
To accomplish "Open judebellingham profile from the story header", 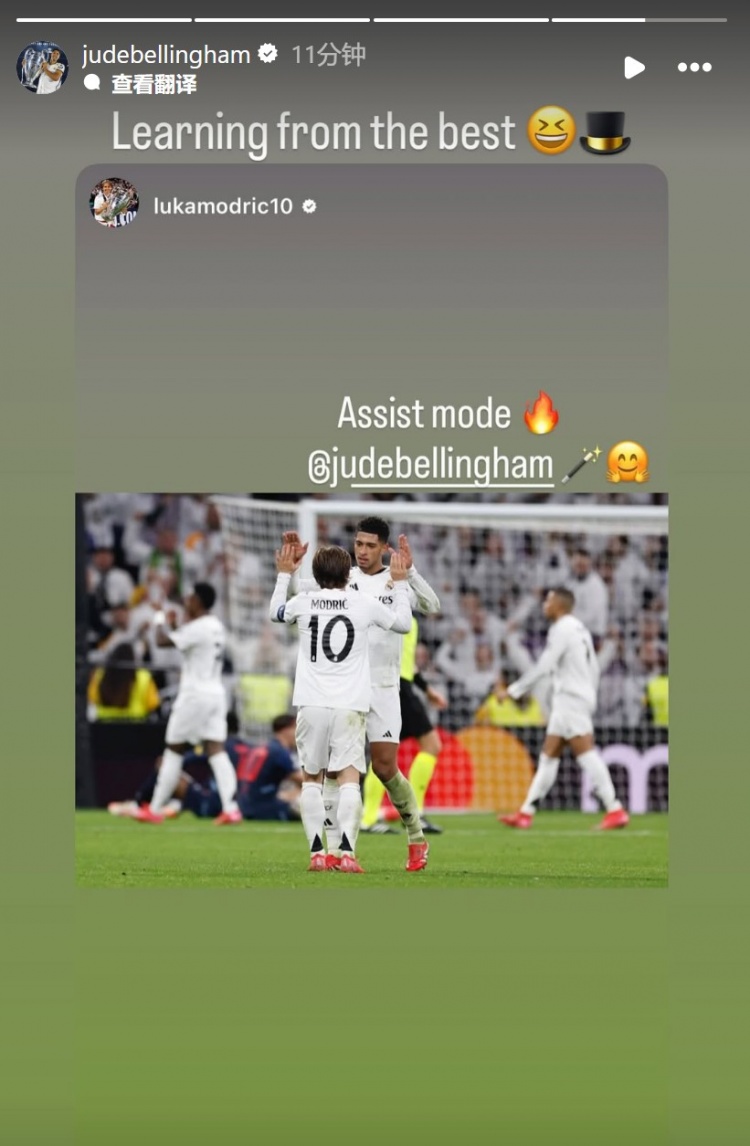I will 166,54.
